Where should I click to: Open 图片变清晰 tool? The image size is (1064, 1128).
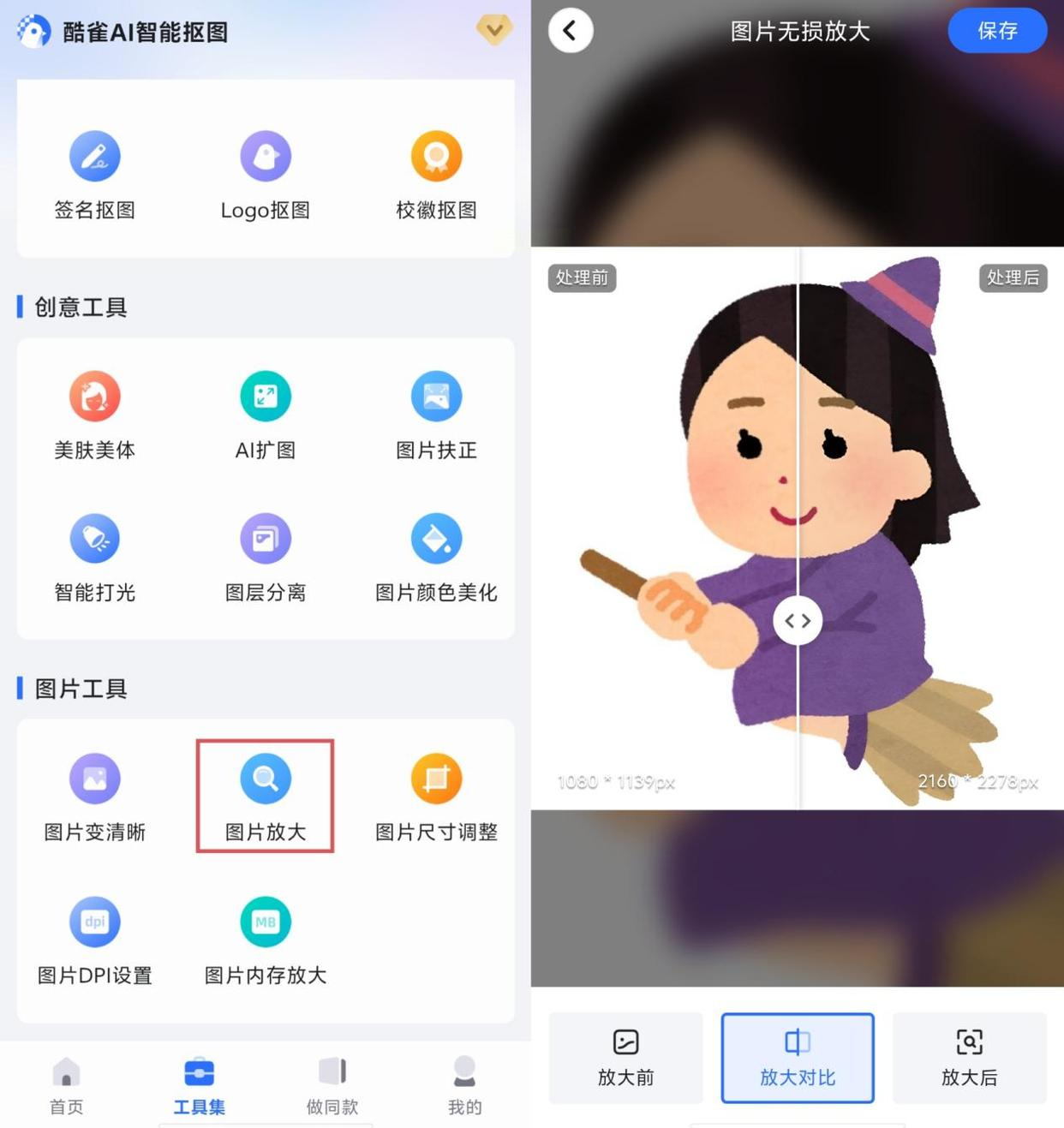pos(94,797)
